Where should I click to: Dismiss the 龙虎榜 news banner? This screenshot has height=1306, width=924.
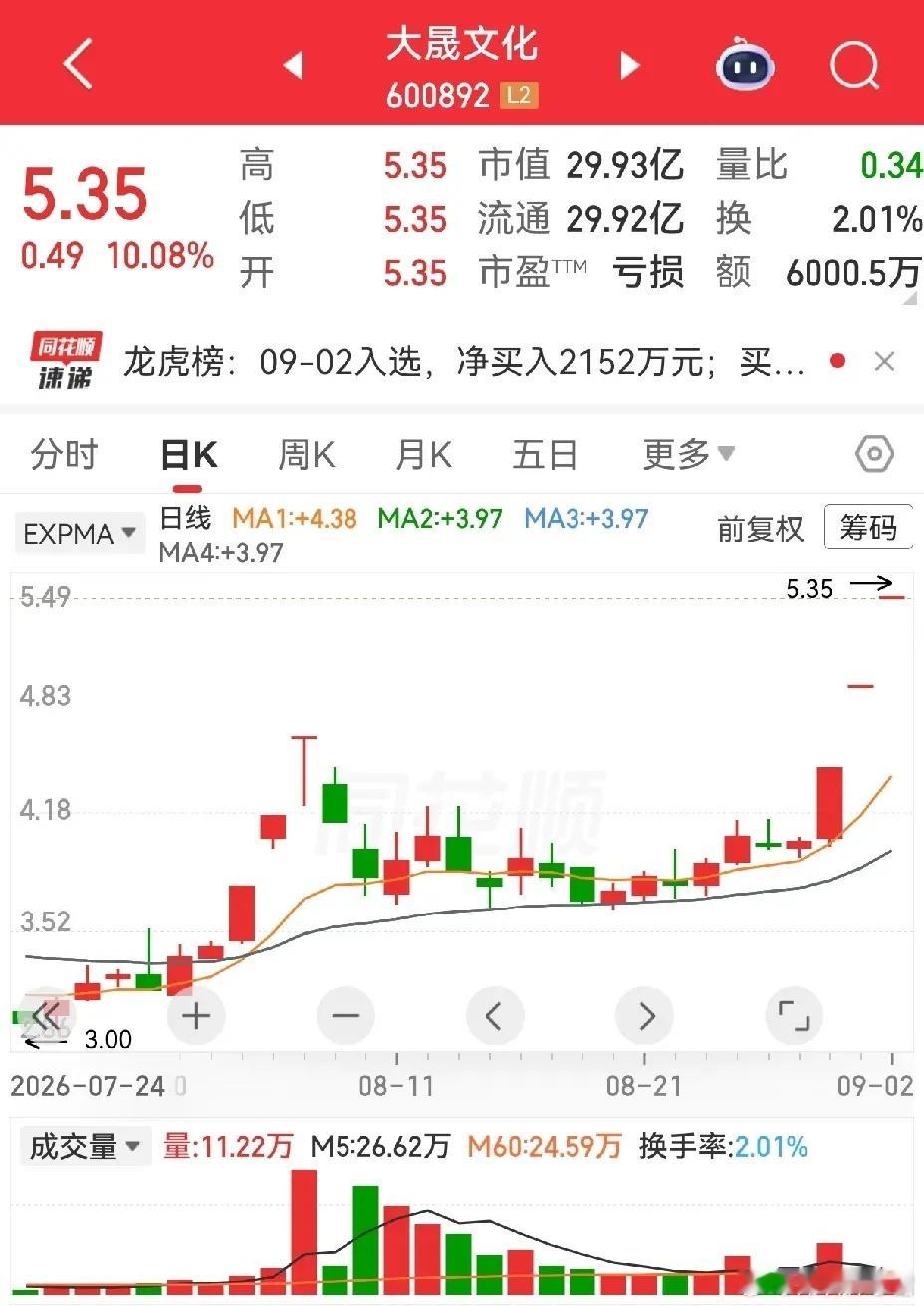884,362
